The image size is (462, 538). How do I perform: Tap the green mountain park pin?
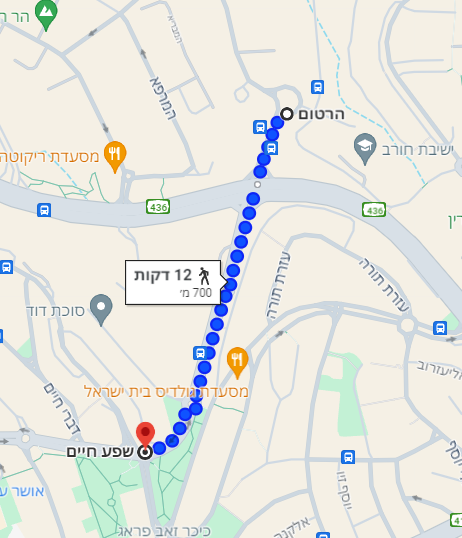pyautogui.click(x=46, y=15)
